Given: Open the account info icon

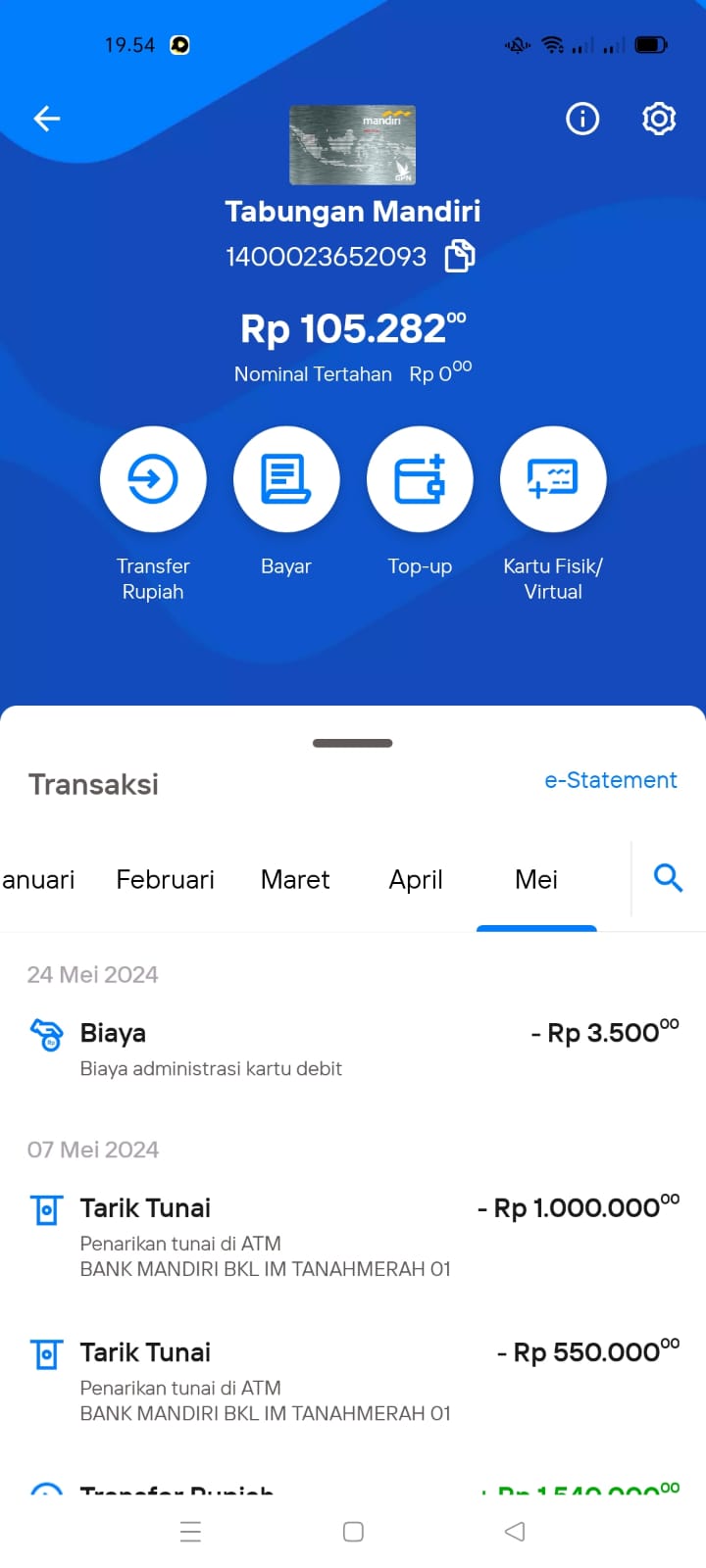Looking at the screenshot, I should point(582,119).
